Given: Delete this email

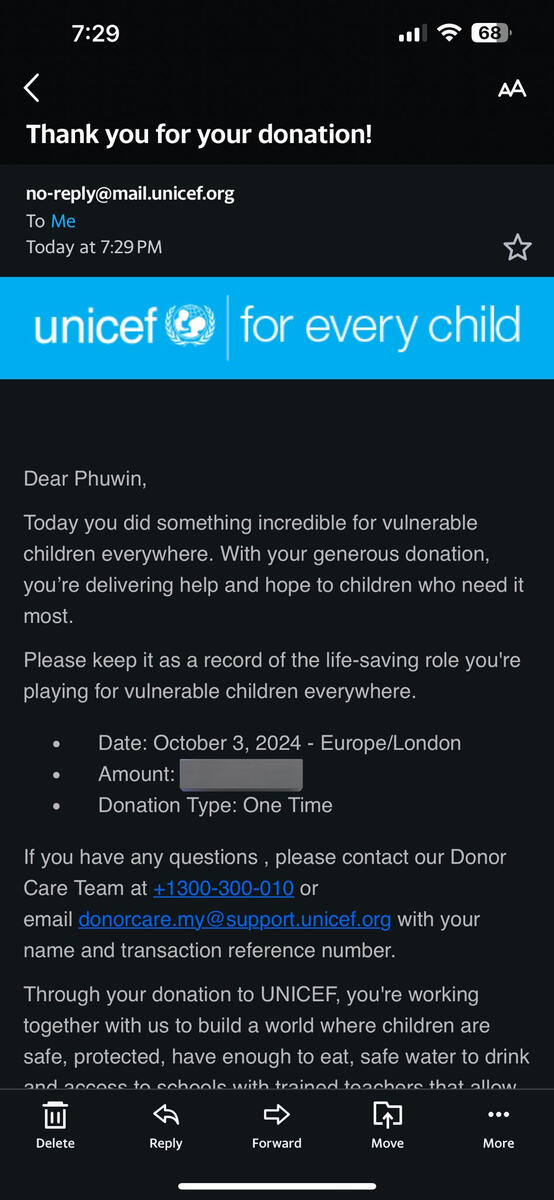Looking at the screenshot, I should click(x=55, y=1125).
